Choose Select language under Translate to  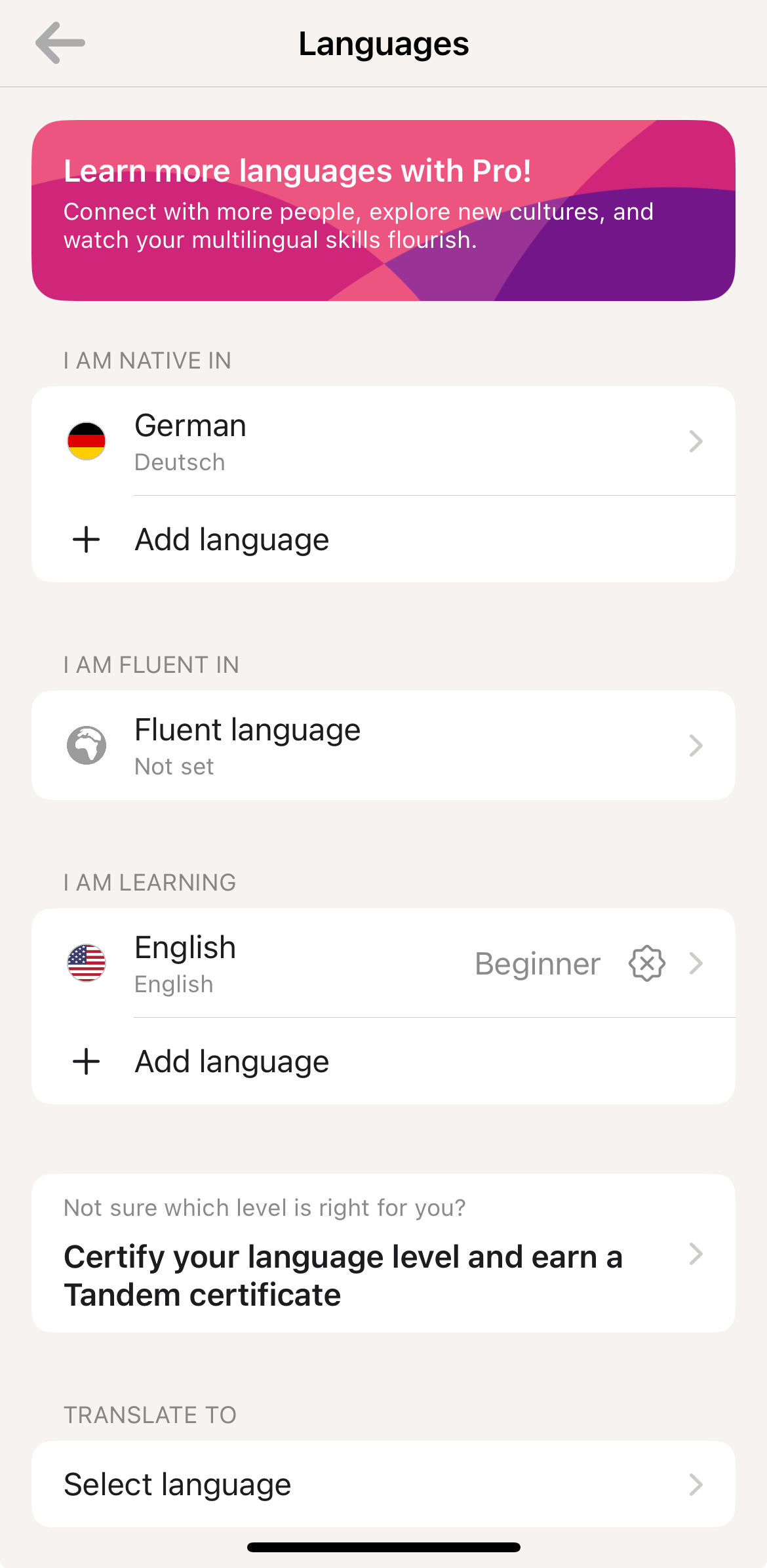click(x=383, y=1485)
